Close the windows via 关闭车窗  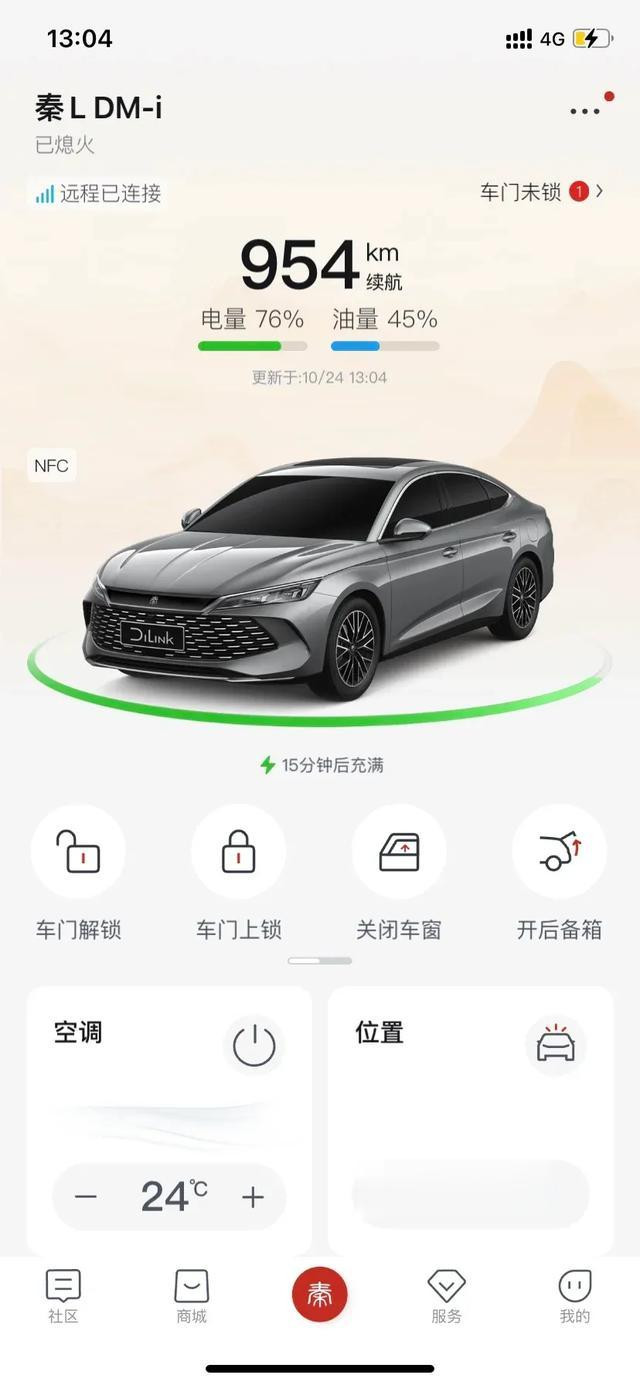point(399,873)
